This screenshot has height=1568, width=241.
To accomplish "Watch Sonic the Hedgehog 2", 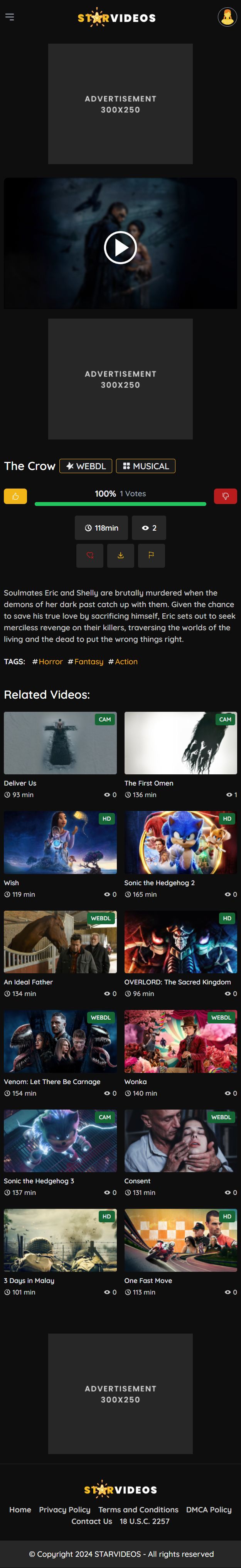I will tap(180, 842).
